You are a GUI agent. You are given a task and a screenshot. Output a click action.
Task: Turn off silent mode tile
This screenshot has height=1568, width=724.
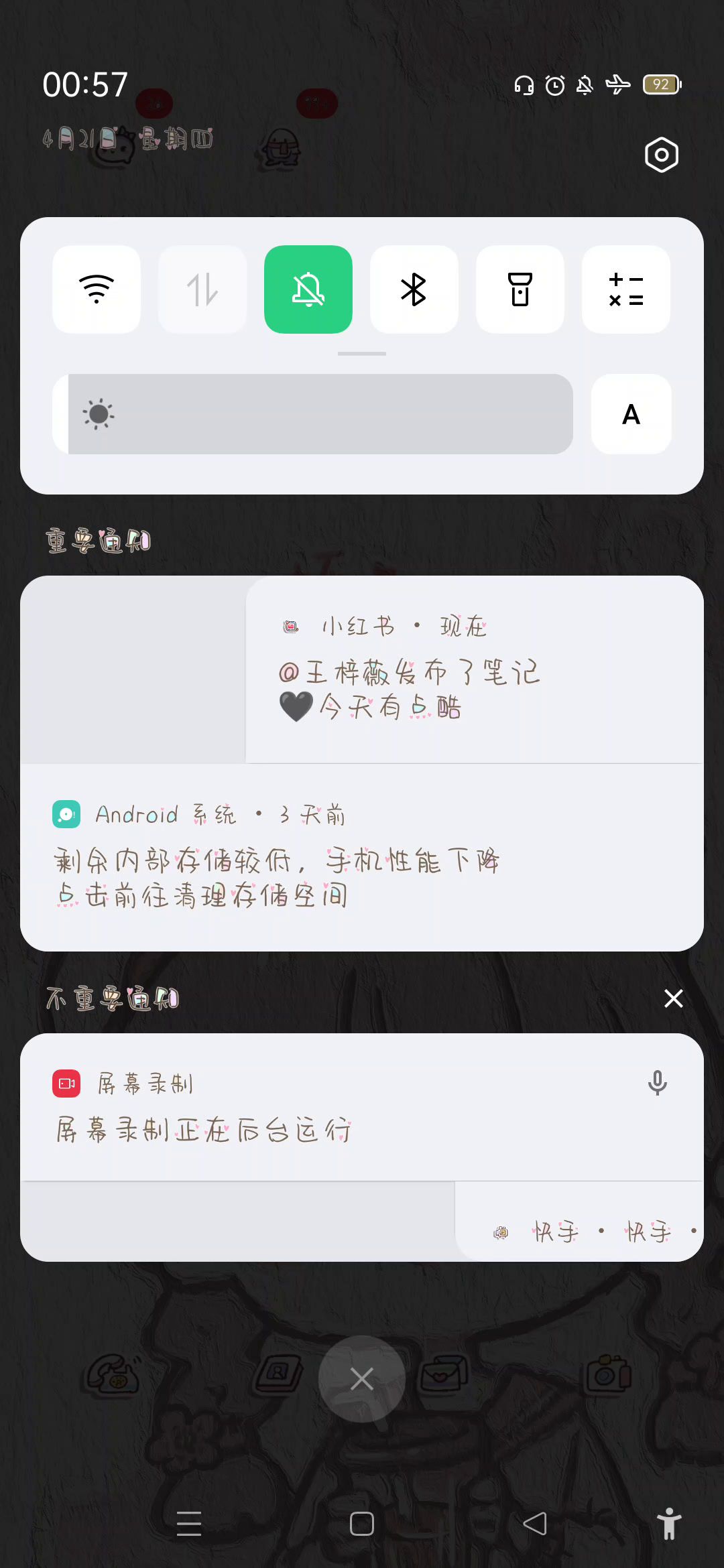pos(308,289)
